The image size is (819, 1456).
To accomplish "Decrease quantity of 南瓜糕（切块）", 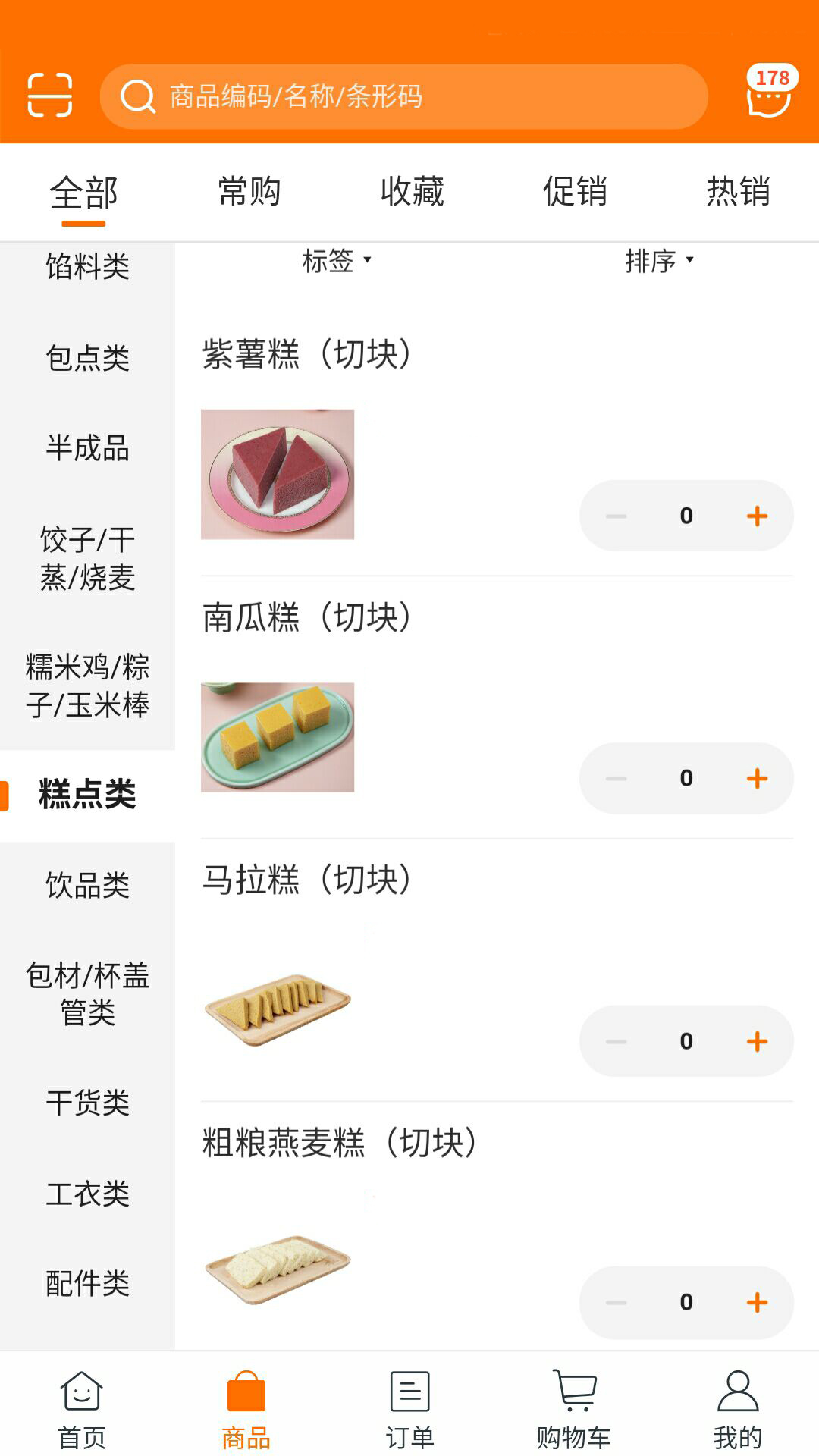I will (x=616, y=777).
